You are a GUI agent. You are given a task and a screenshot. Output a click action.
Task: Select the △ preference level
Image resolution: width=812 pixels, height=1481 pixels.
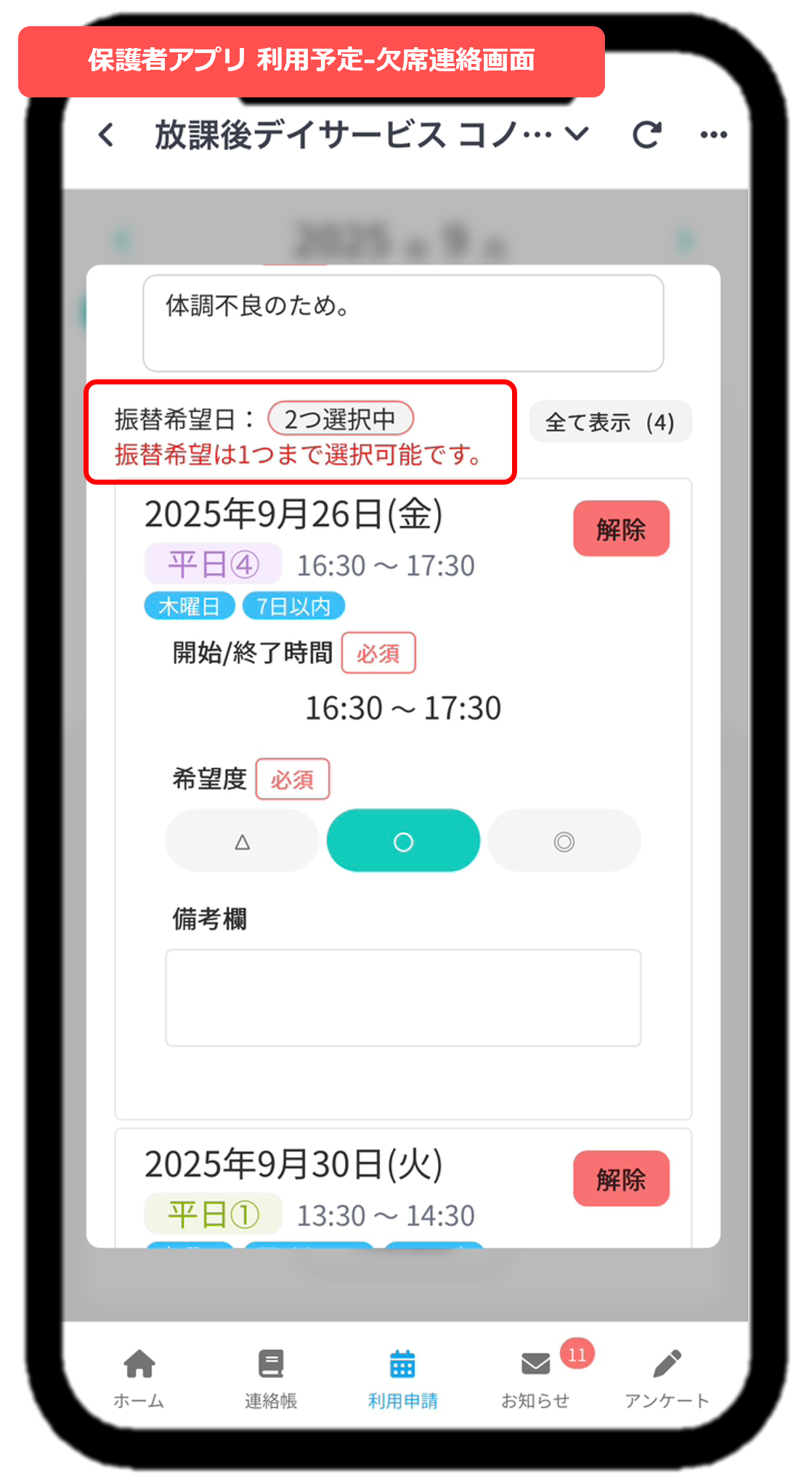pos(243,841)
